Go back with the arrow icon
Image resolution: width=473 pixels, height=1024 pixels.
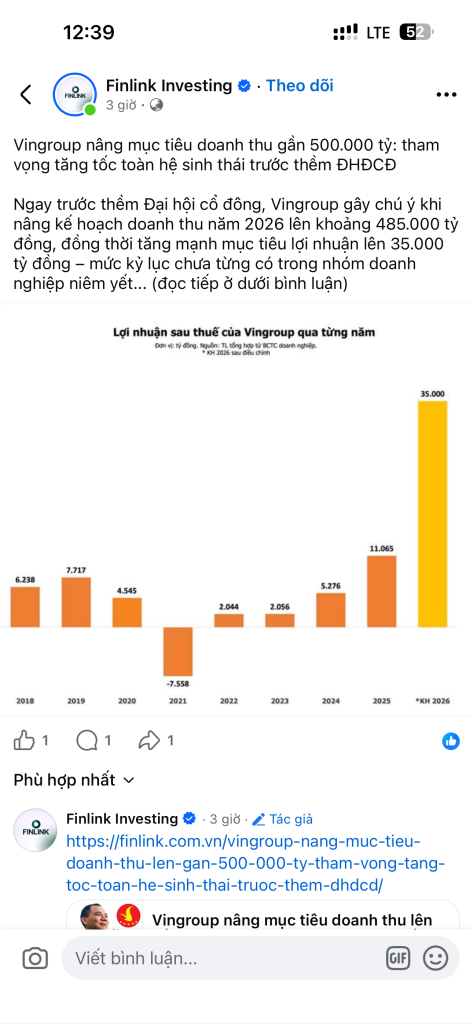(x=25, y=95)
